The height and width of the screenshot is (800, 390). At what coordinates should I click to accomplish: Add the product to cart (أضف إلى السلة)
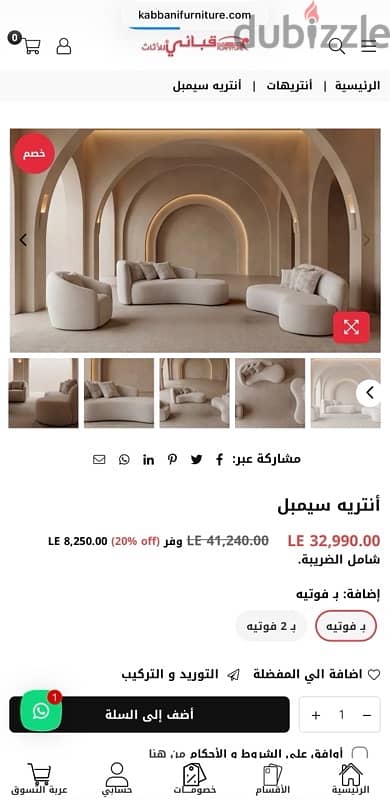(x=149, y=715)
